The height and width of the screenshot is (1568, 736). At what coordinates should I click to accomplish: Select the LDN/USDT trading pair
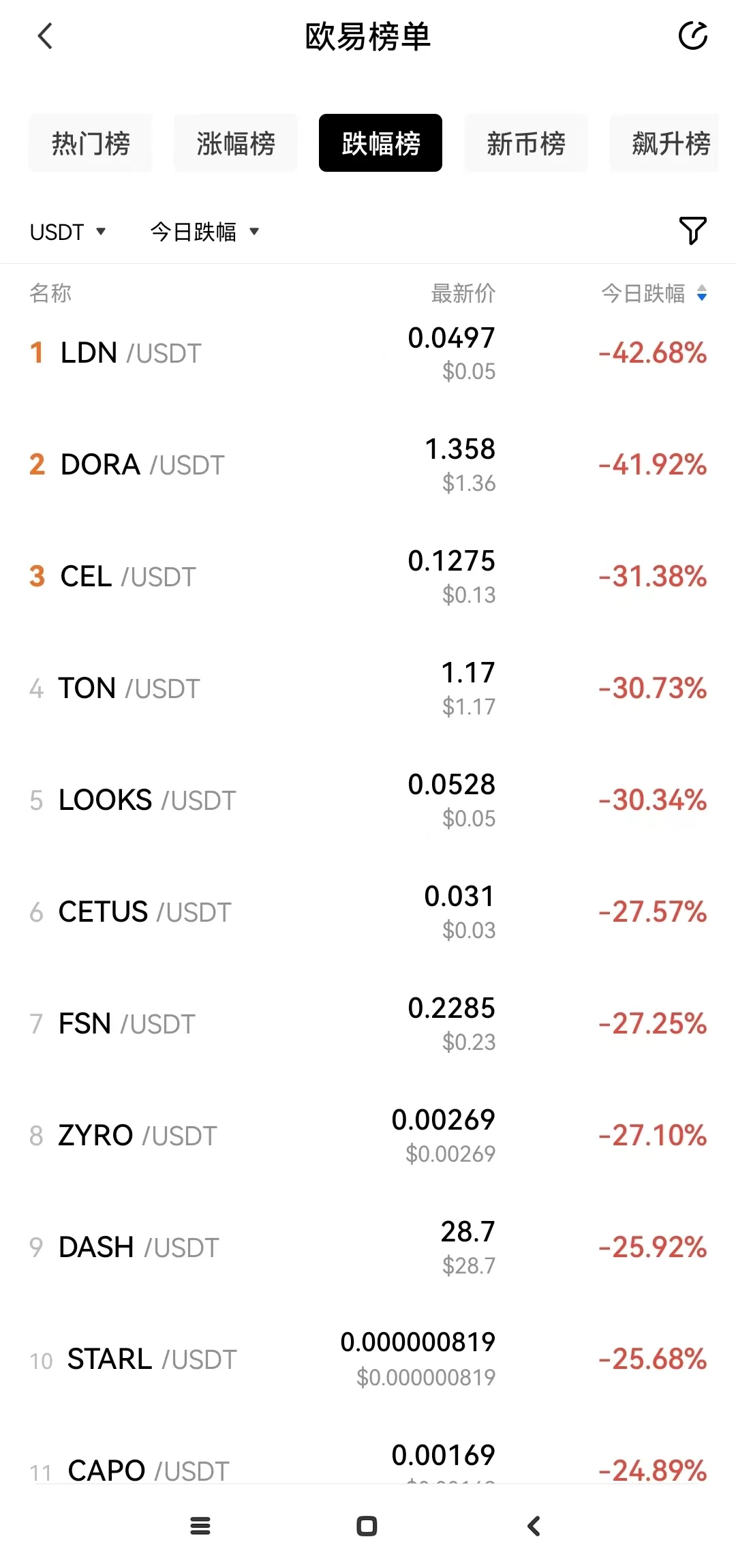128,353
